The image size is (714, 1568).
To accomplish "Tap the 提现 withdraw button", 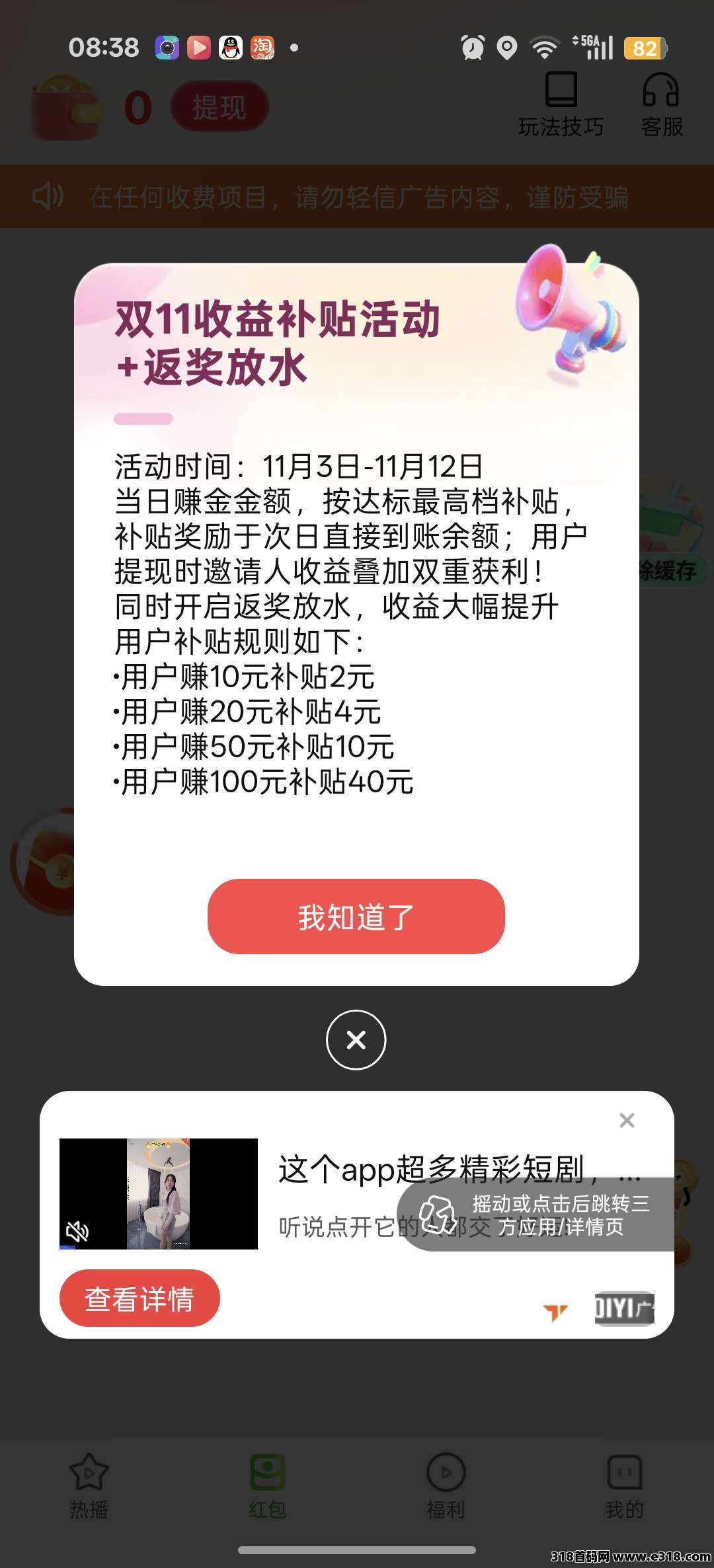I will (219, 106).
